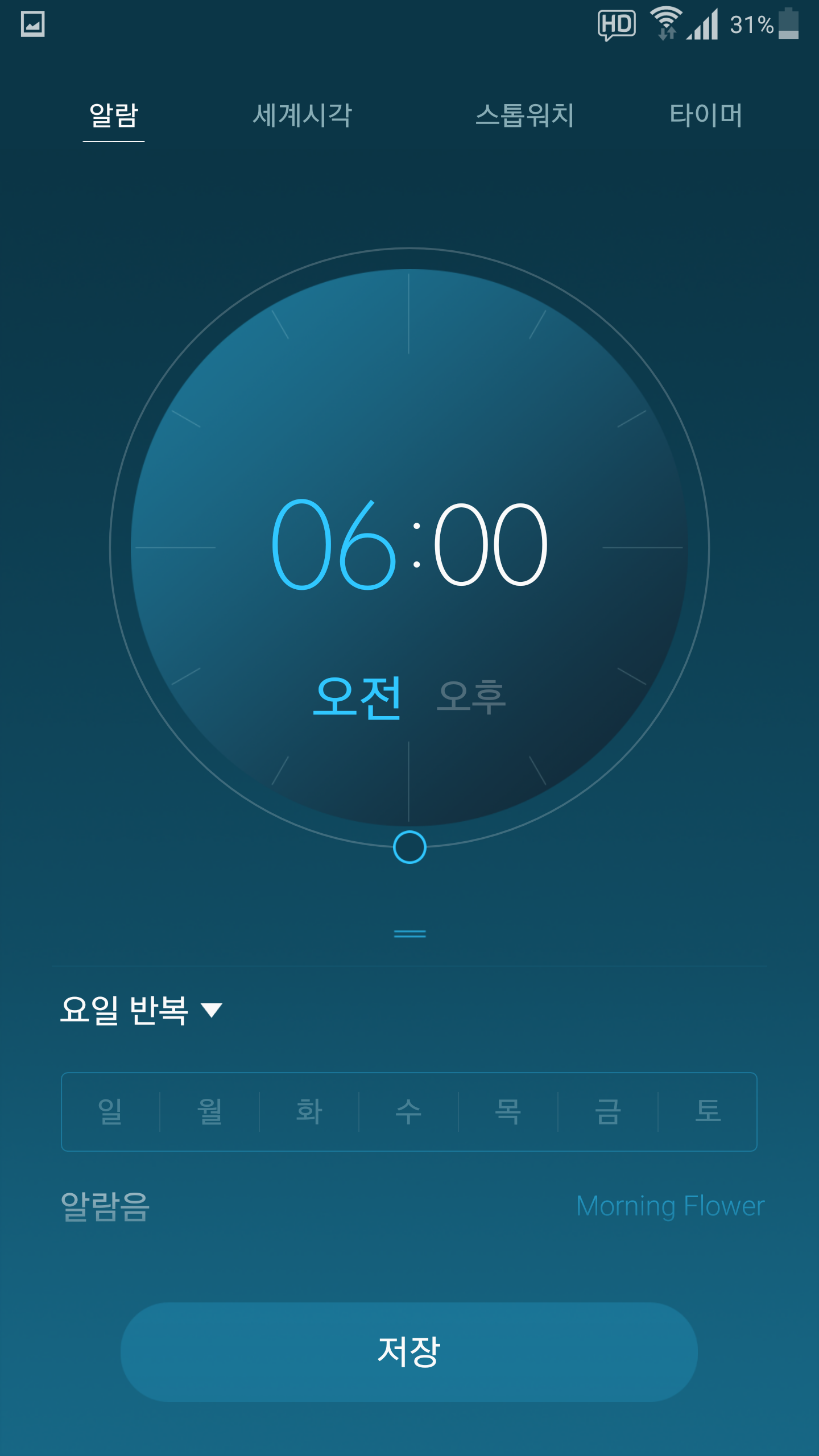Change the alarm sound Morning Flower
This screenshot has height=1456, width=819.
coord(670,1206)
